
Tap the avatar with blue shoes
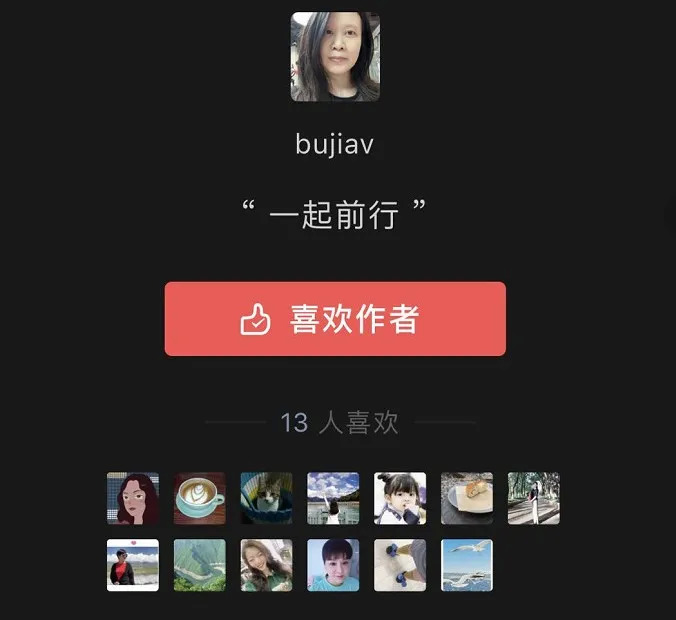pos(400,565)
